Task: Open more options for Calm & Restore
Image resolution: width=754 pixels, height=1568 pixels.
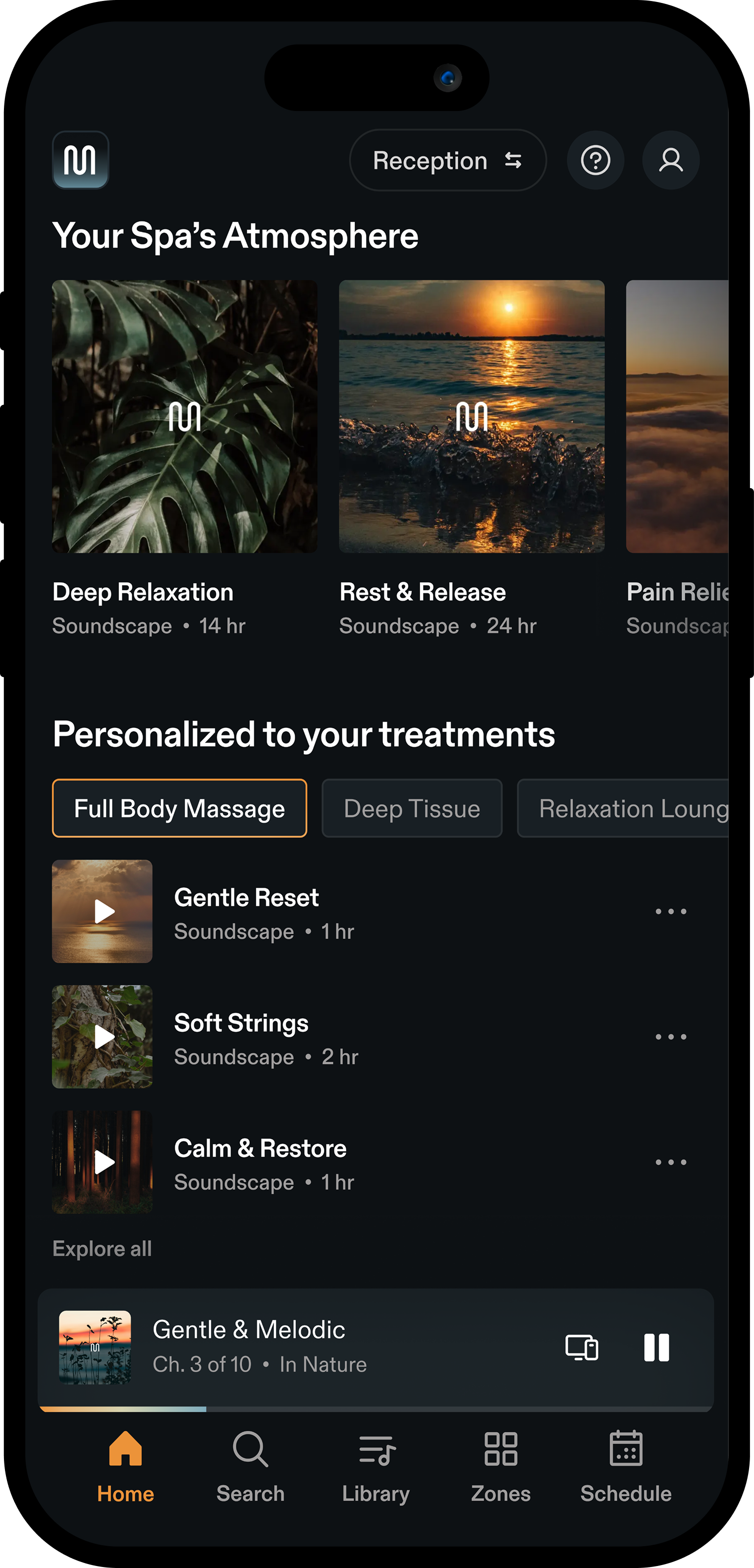Action: [671, 1162]
